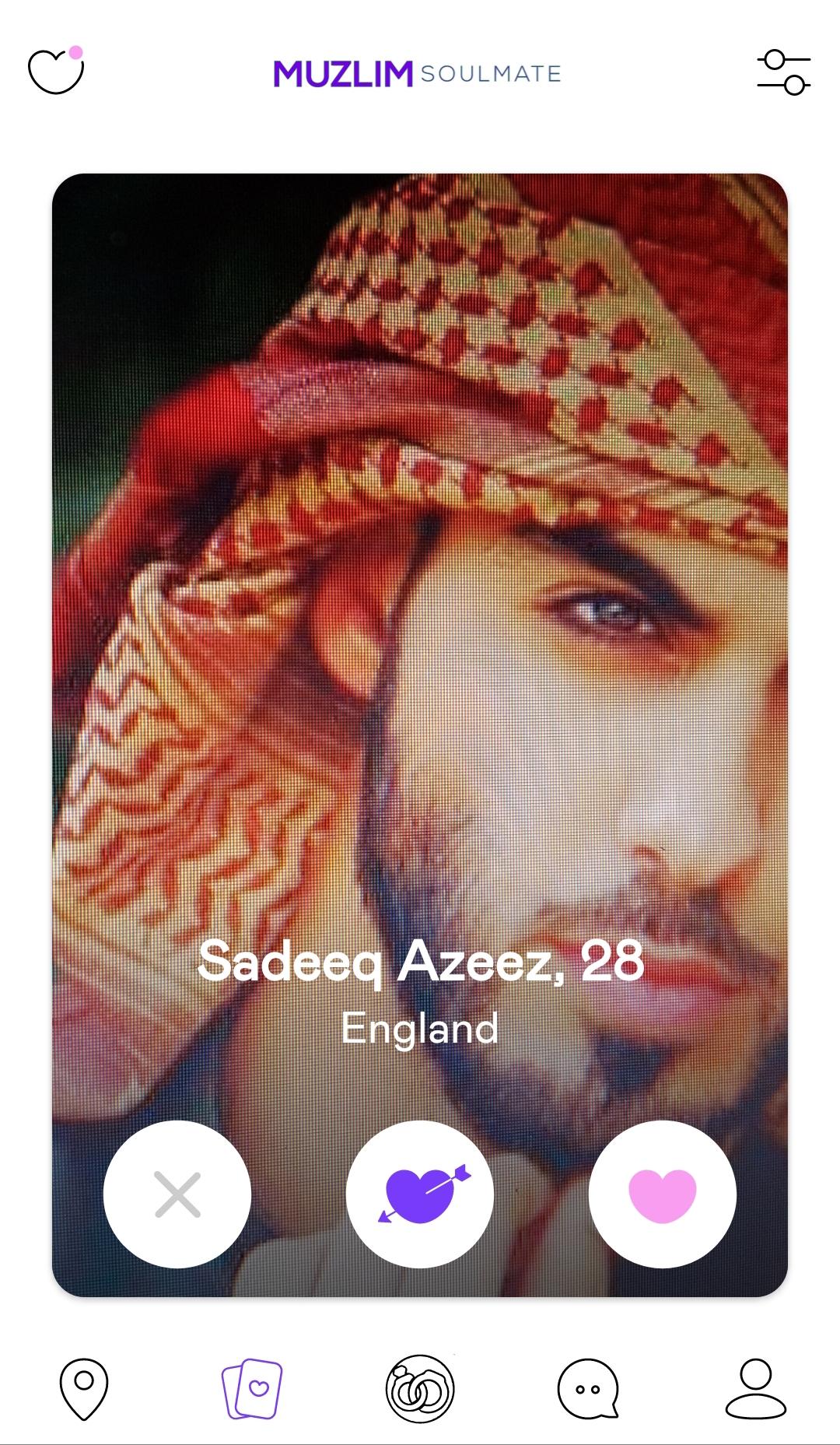840x1445 pixels.
Task: Open Sadeeq Azeez's profile card
Action: click(420, 735)
